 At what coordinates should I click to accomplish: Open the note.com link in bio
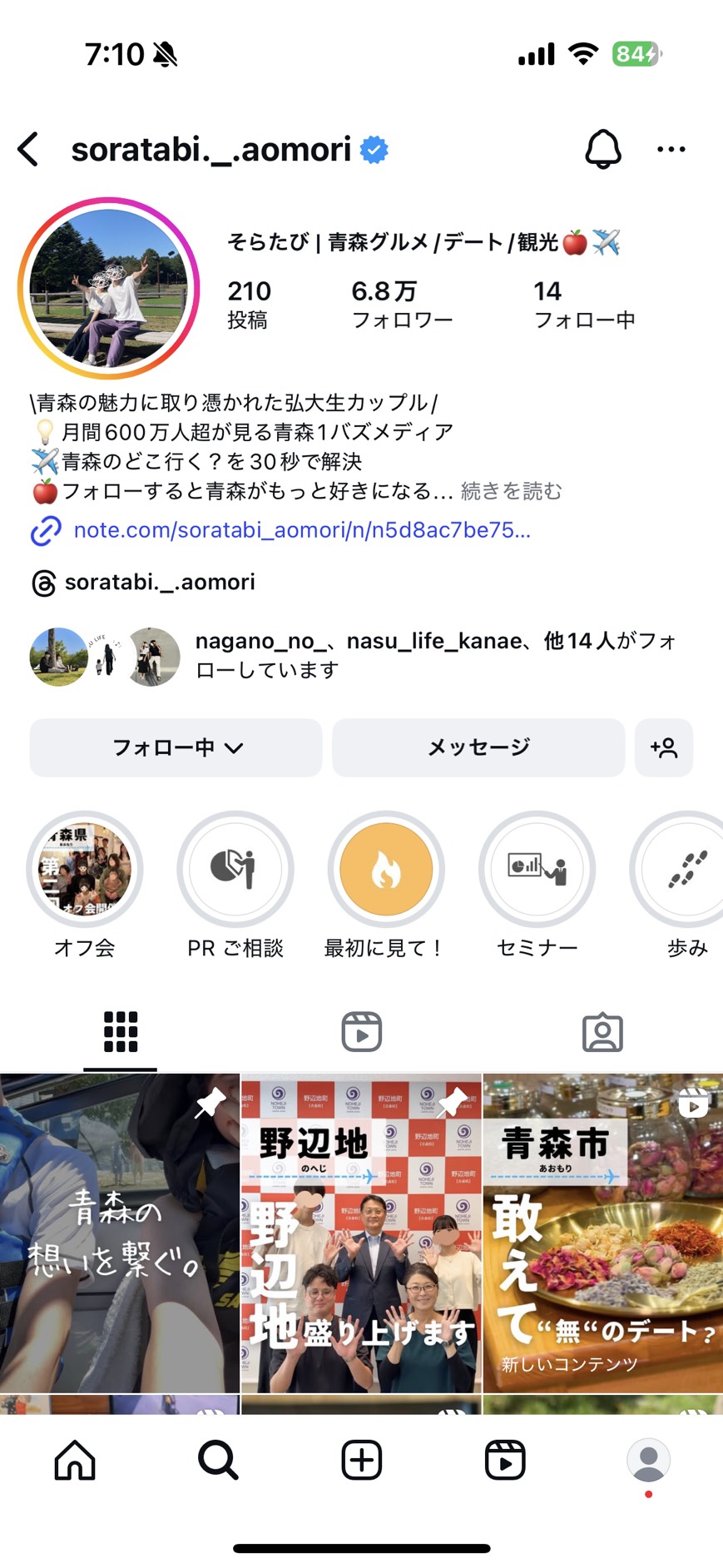pyautogui.click(x=301, y=530)
